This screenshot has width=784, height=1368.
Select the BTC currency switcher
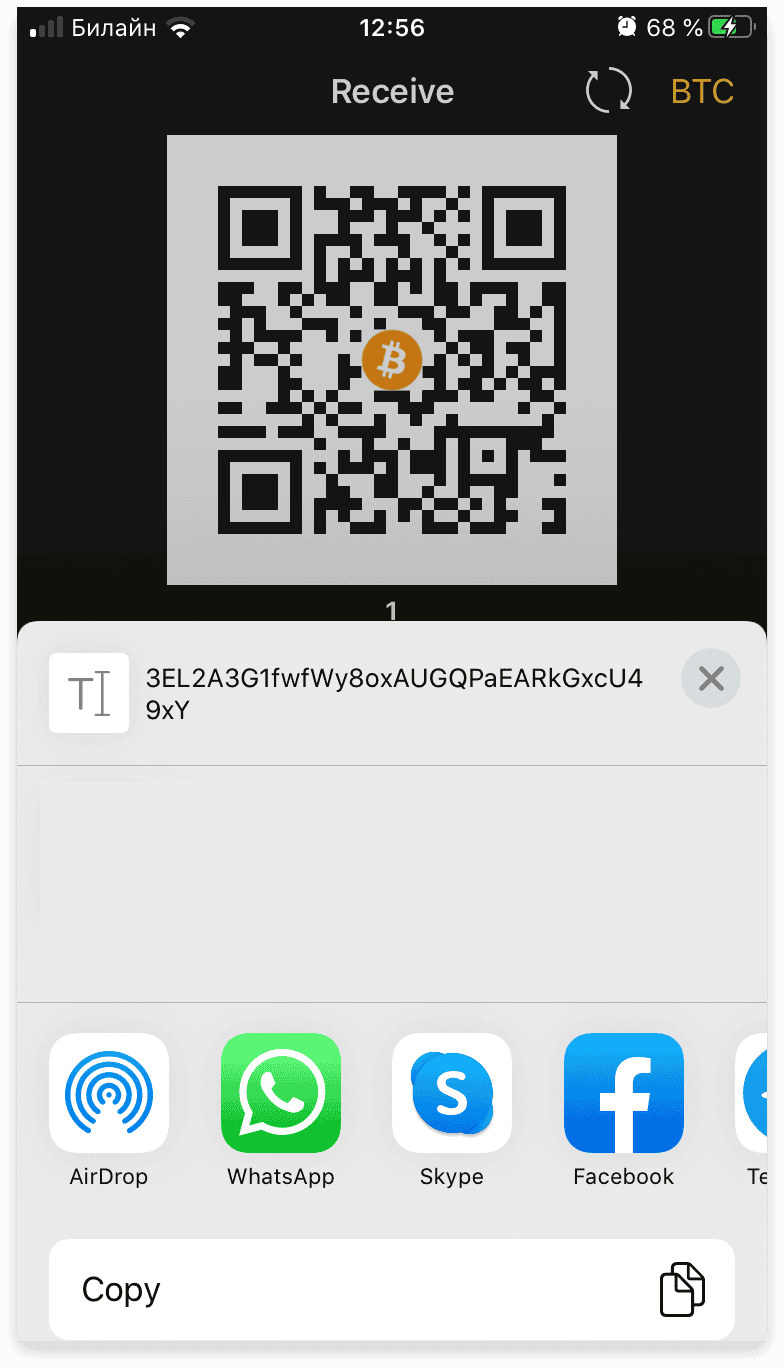[x=703, y=92]
